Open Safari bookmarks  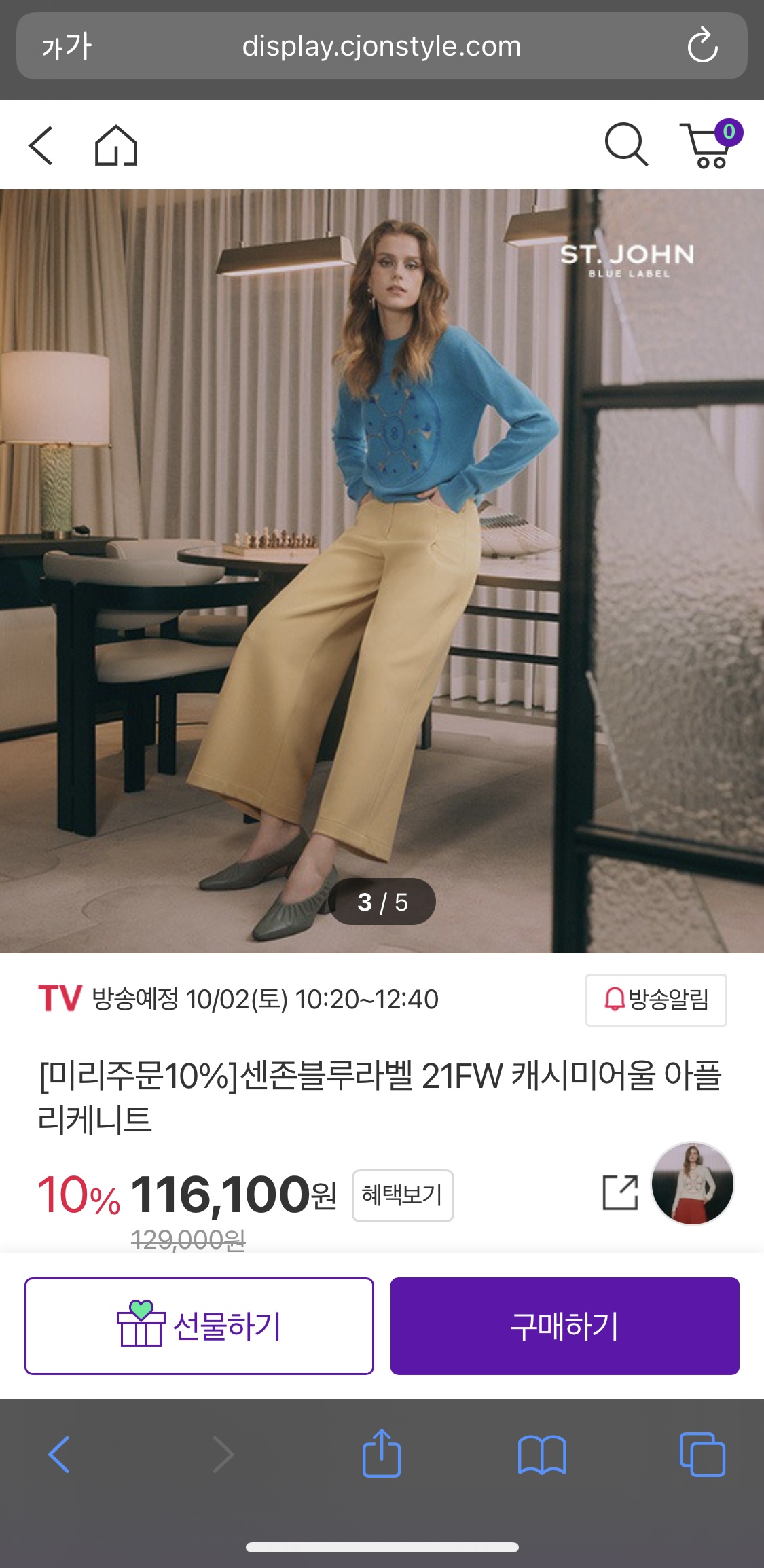click(541, 1454)
